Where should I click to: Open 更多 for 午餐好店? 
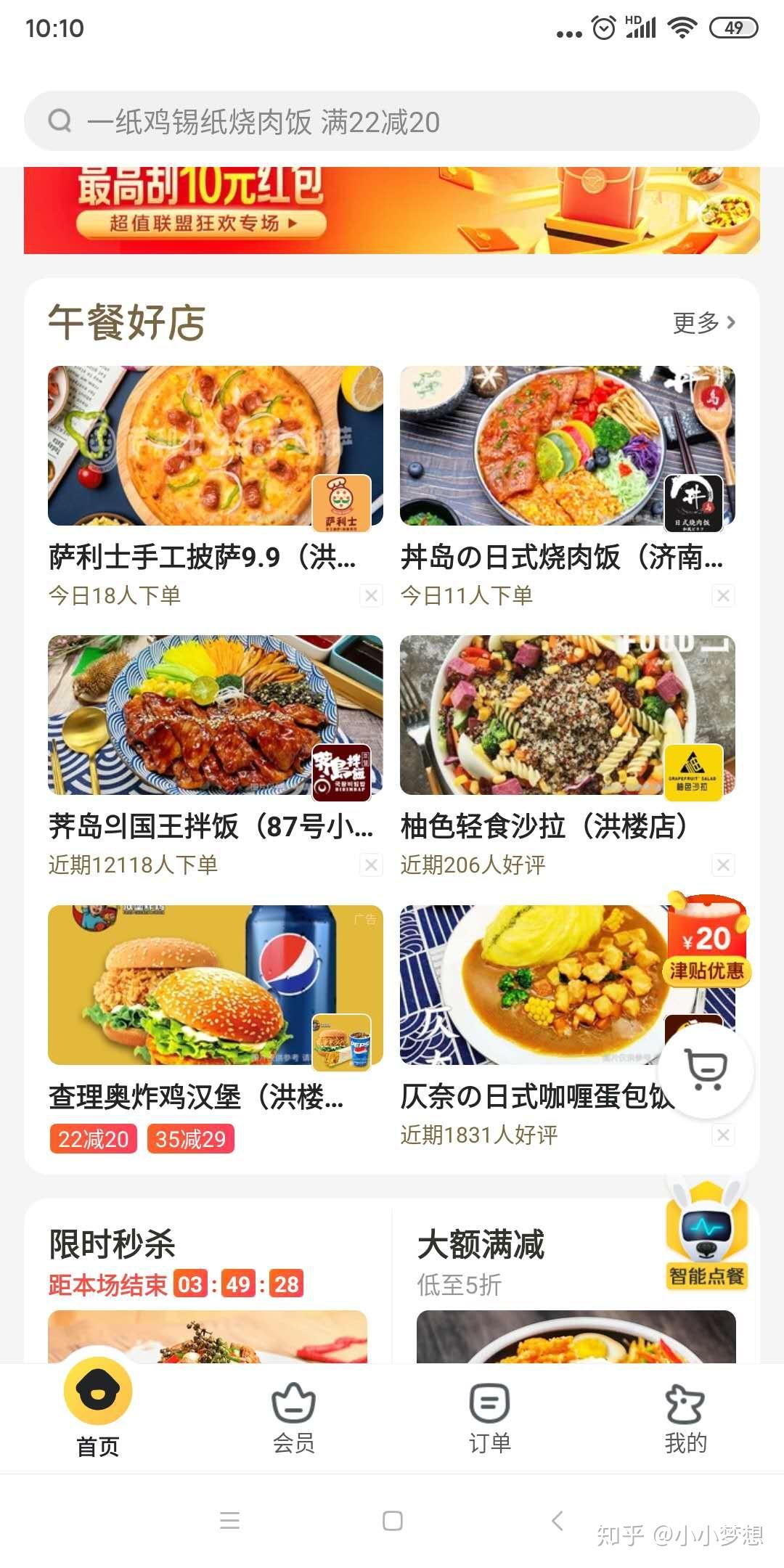[703, 322]
